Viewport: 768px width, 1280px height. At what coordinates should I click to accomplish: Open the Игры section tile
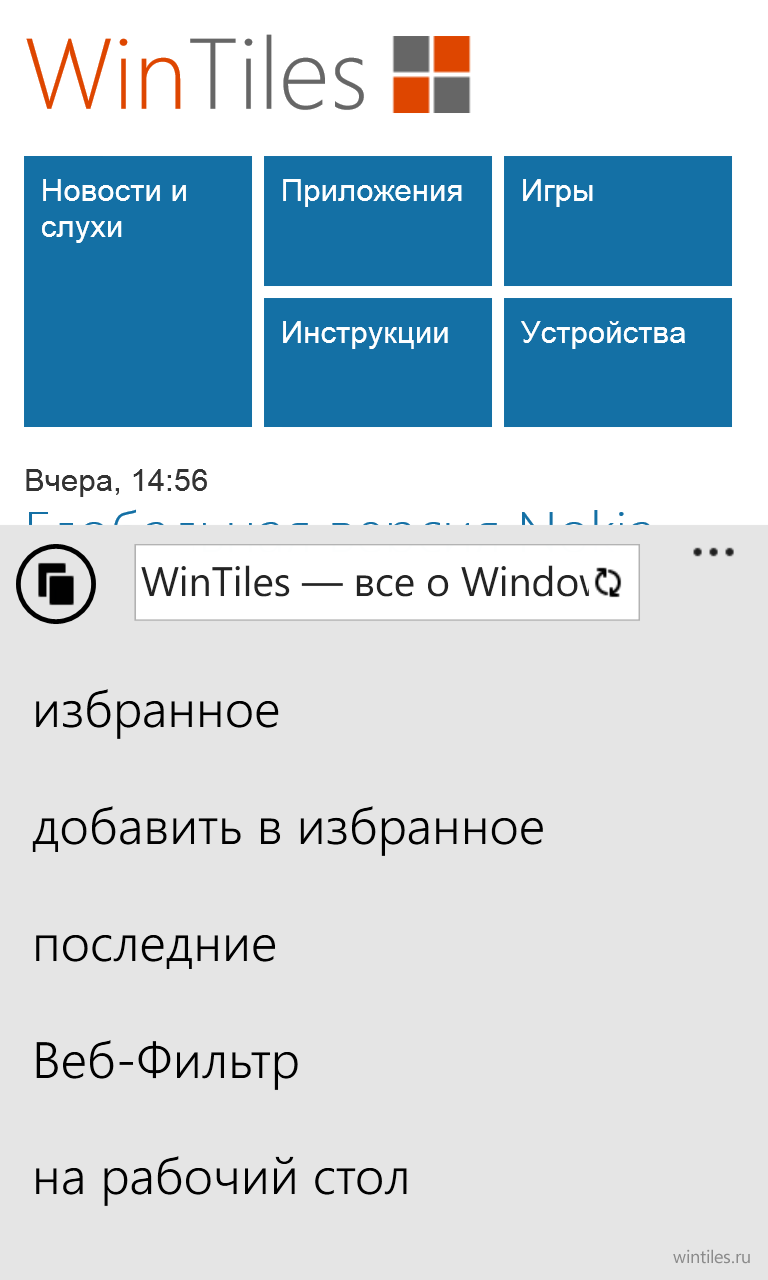(x=618, y=221)
